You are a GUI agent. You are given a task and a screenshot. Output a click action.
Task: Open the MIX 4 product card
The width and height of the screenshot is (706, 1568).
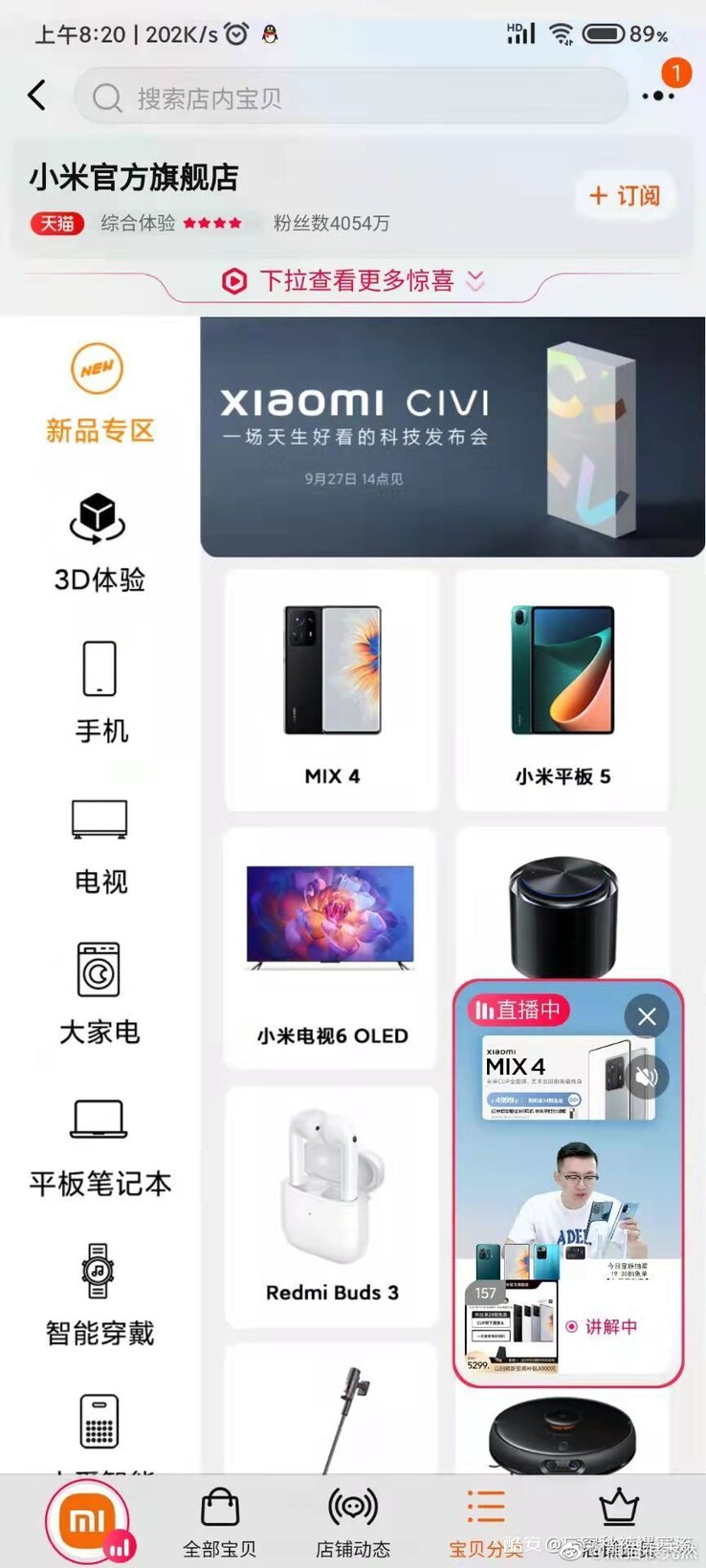(332, 690)
